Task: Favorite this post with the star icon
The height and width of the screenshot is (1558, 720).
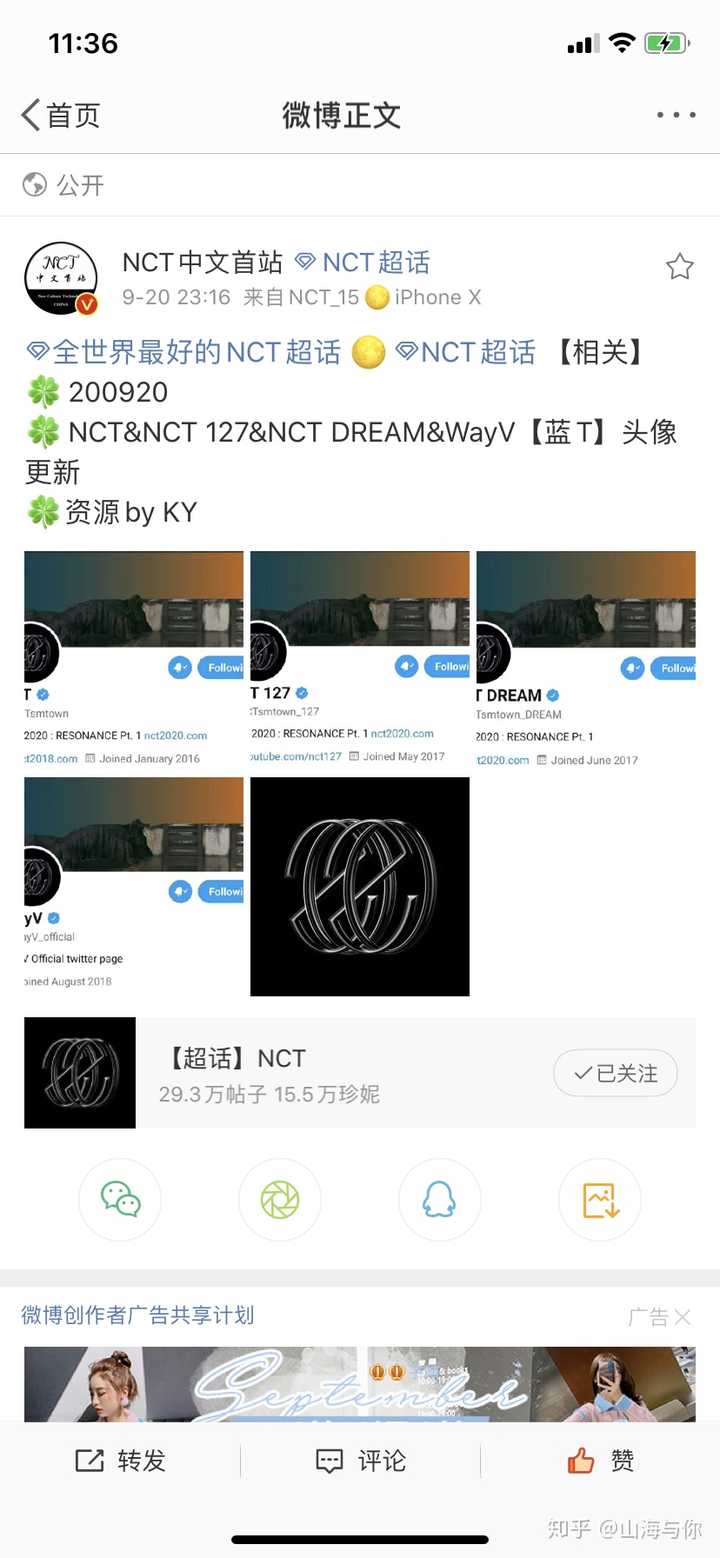Action: [x=679, y=266]
